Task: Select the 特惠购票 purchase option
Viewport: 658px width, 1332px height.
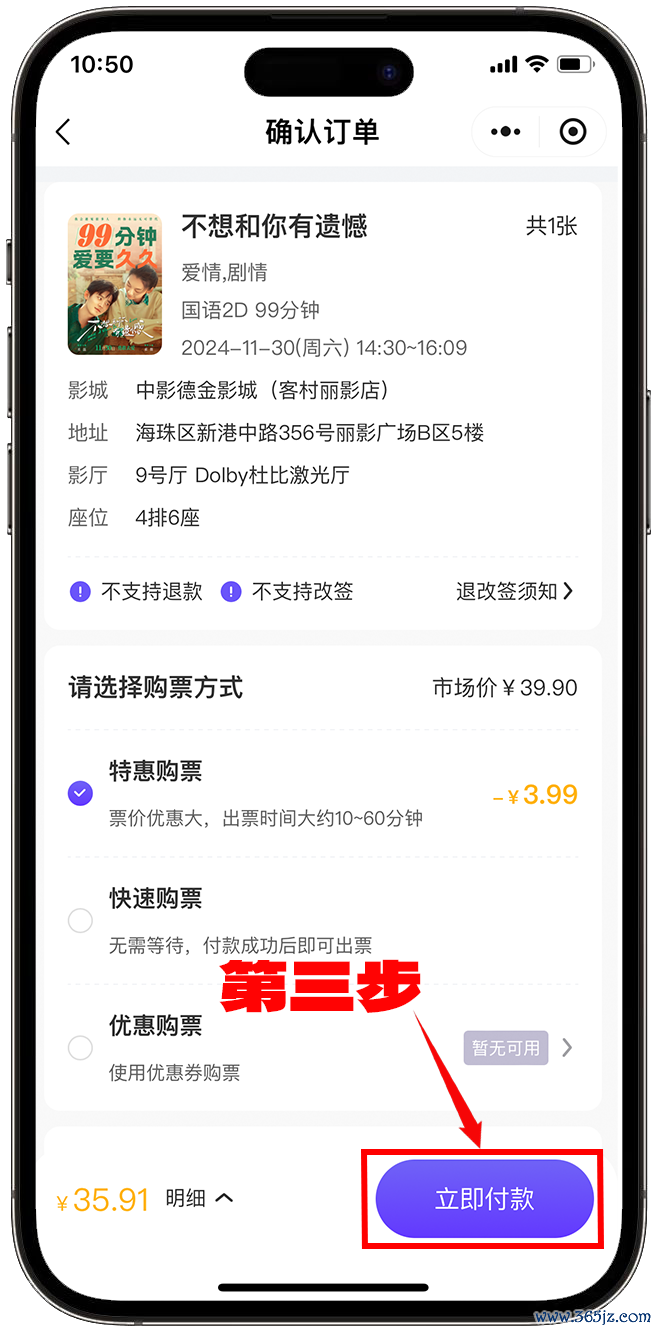Action: pyautogui.click(x=80, y=794)
